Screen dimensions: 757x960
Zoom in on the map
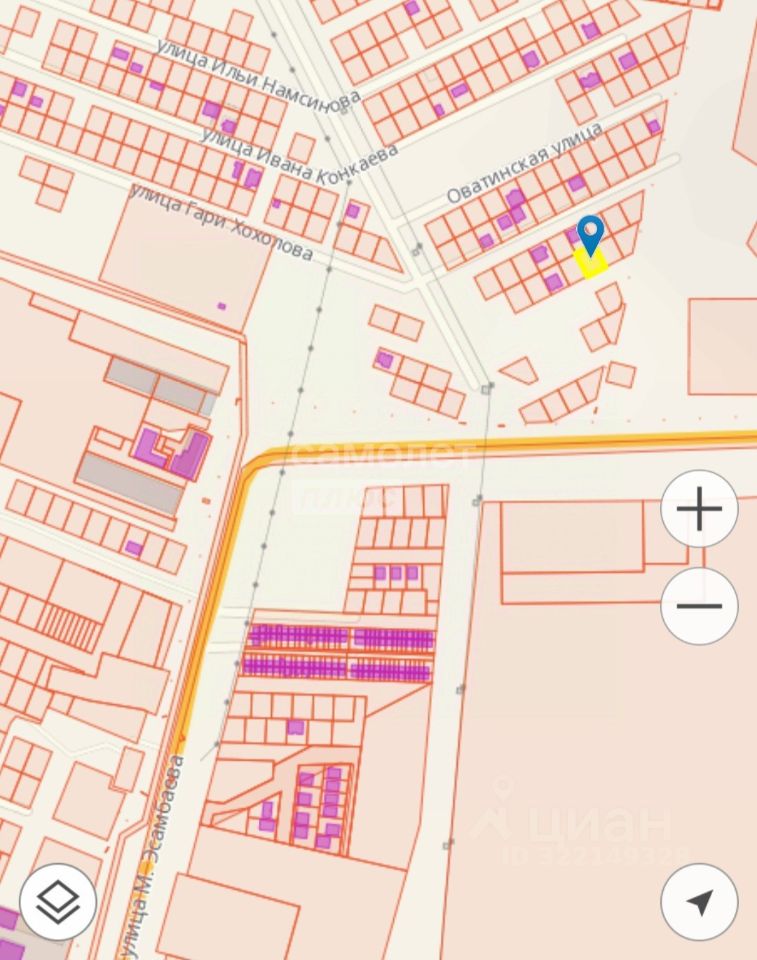[x=699, y=510]
